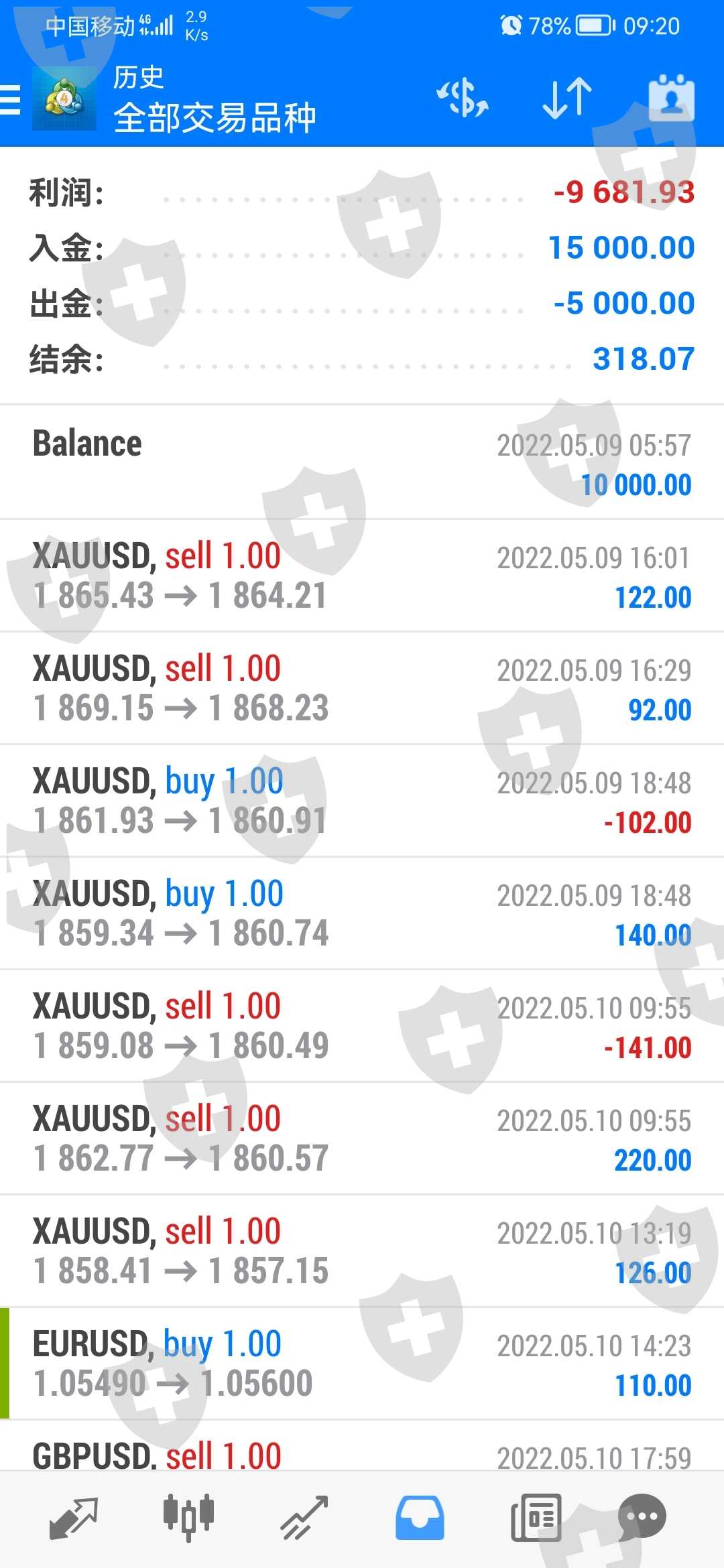The height and width of the screenshot is (1568, 724).
Task: Expand the Balance 10 000.00 entry
Action: point(362,462)
